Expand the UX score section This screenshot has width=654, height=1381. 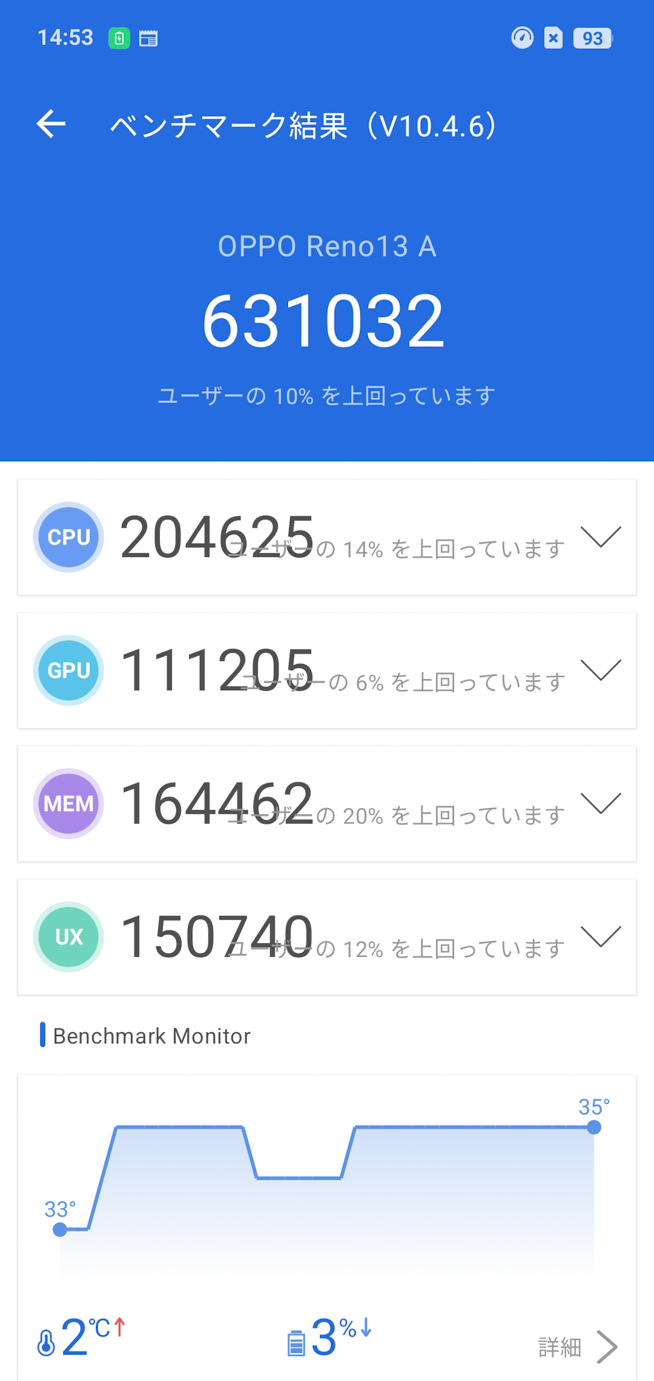600,937
